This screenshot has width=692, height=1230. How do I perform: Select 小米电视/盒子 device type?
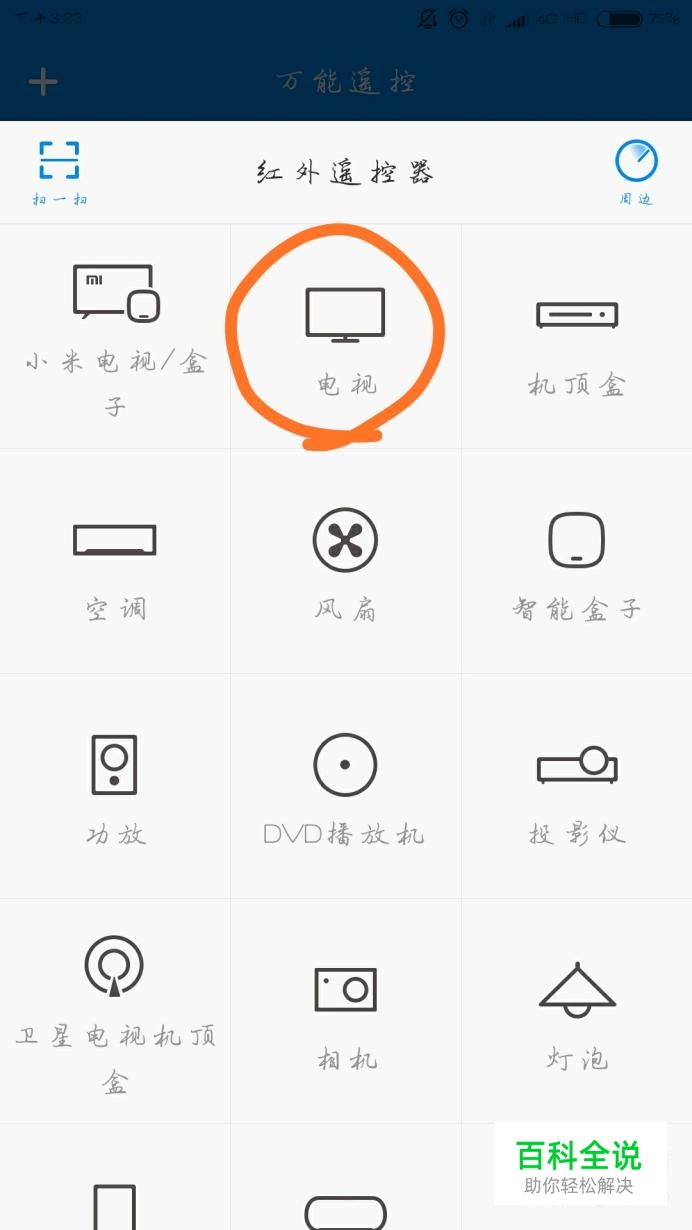point(115,336)
